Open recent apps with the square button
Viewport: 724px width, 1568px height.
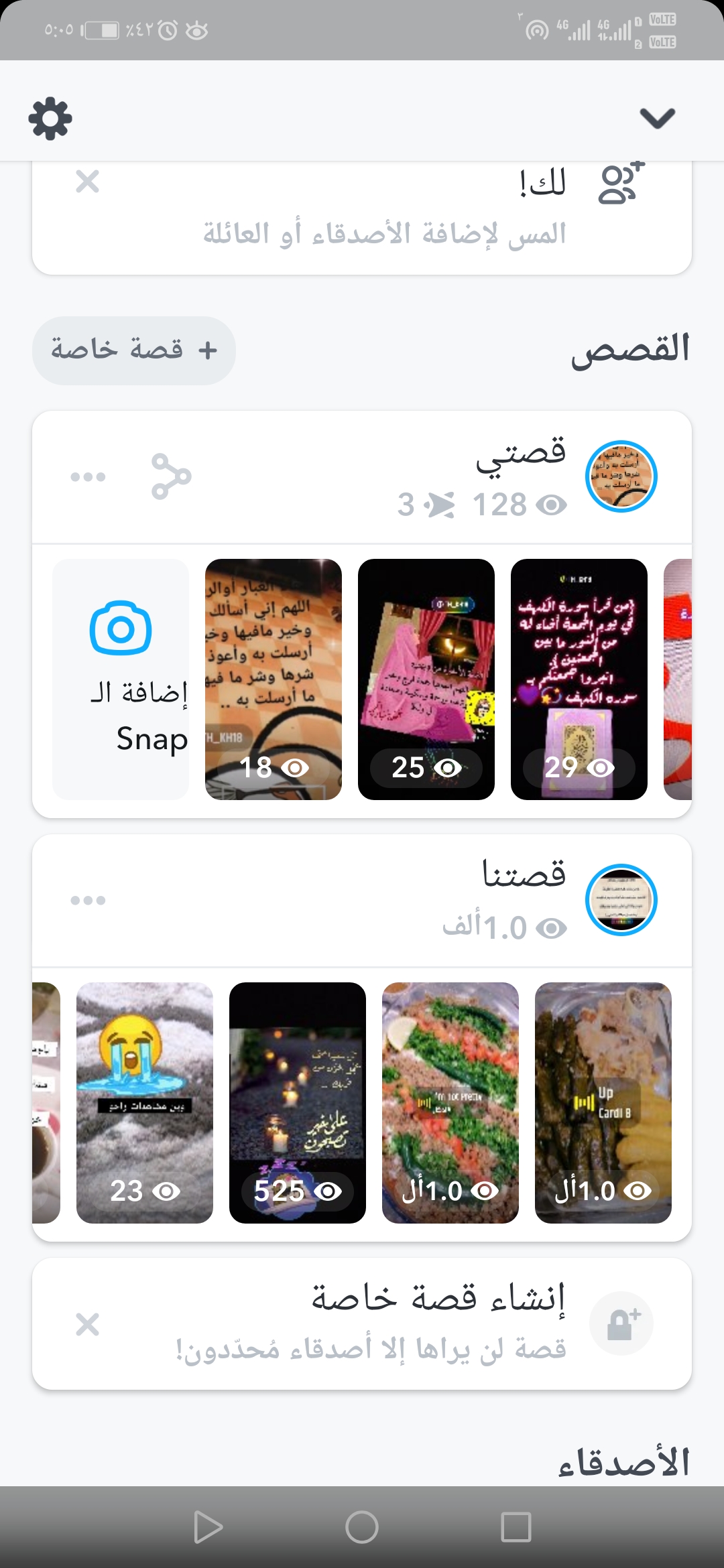coord(516,1527)
